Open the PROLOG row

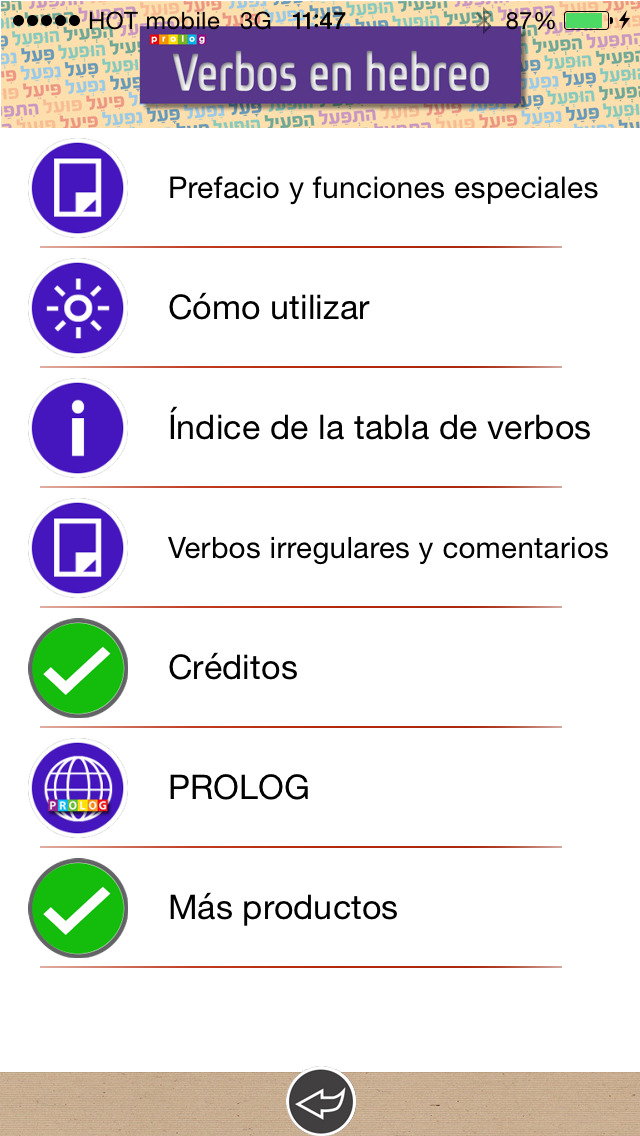pyautogui.click(x=320, y=788)
